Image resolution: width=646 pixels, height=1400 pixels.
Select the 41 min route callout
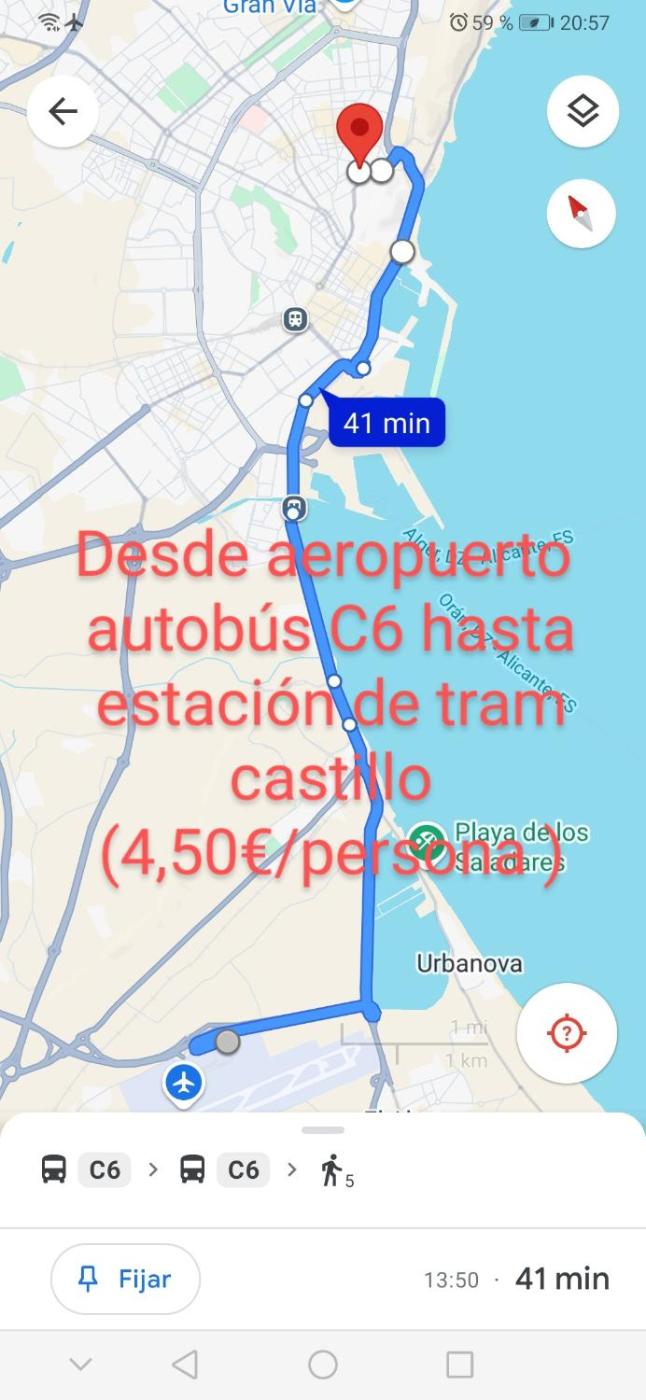(x=386, y=423)
